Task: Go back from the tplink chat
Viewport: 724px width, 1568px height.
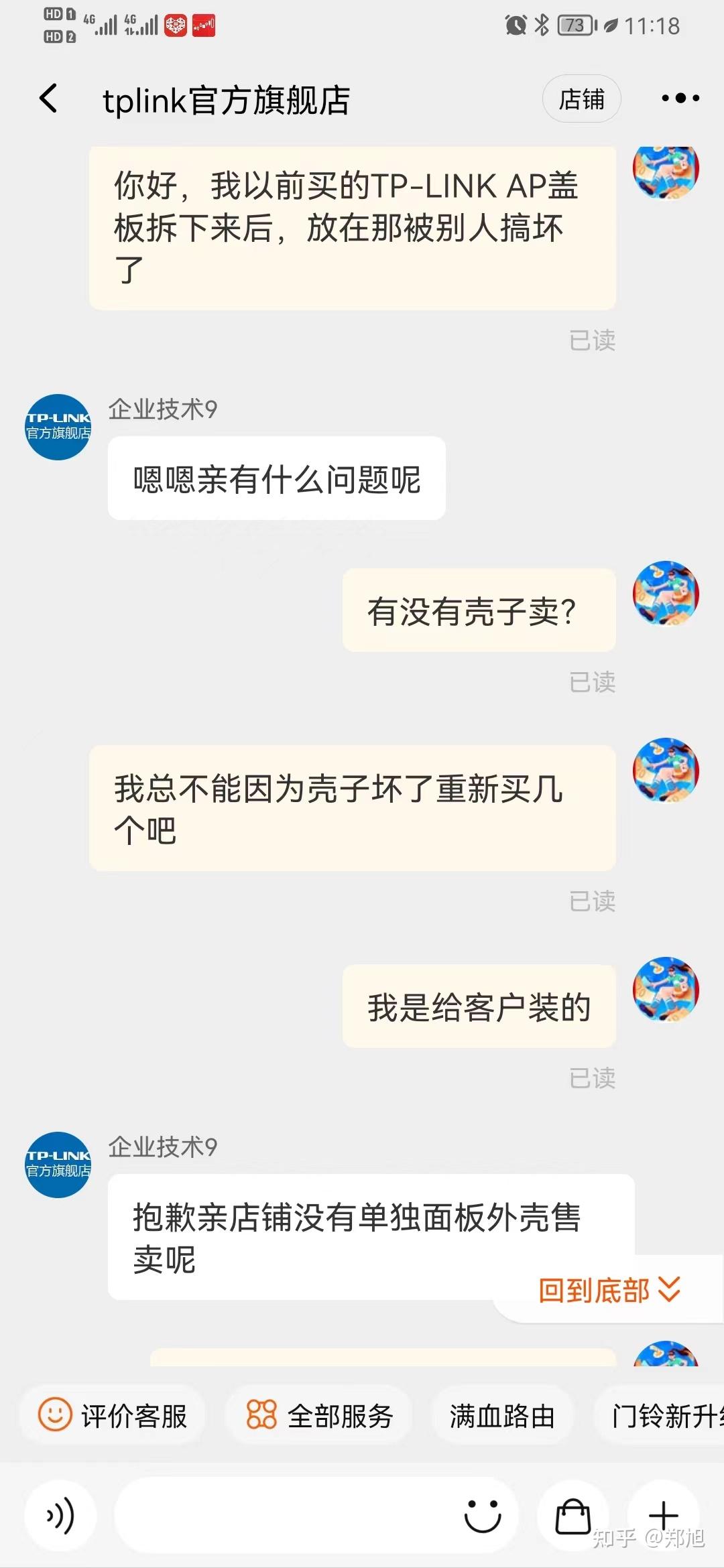Action: [x=48, y=99]
